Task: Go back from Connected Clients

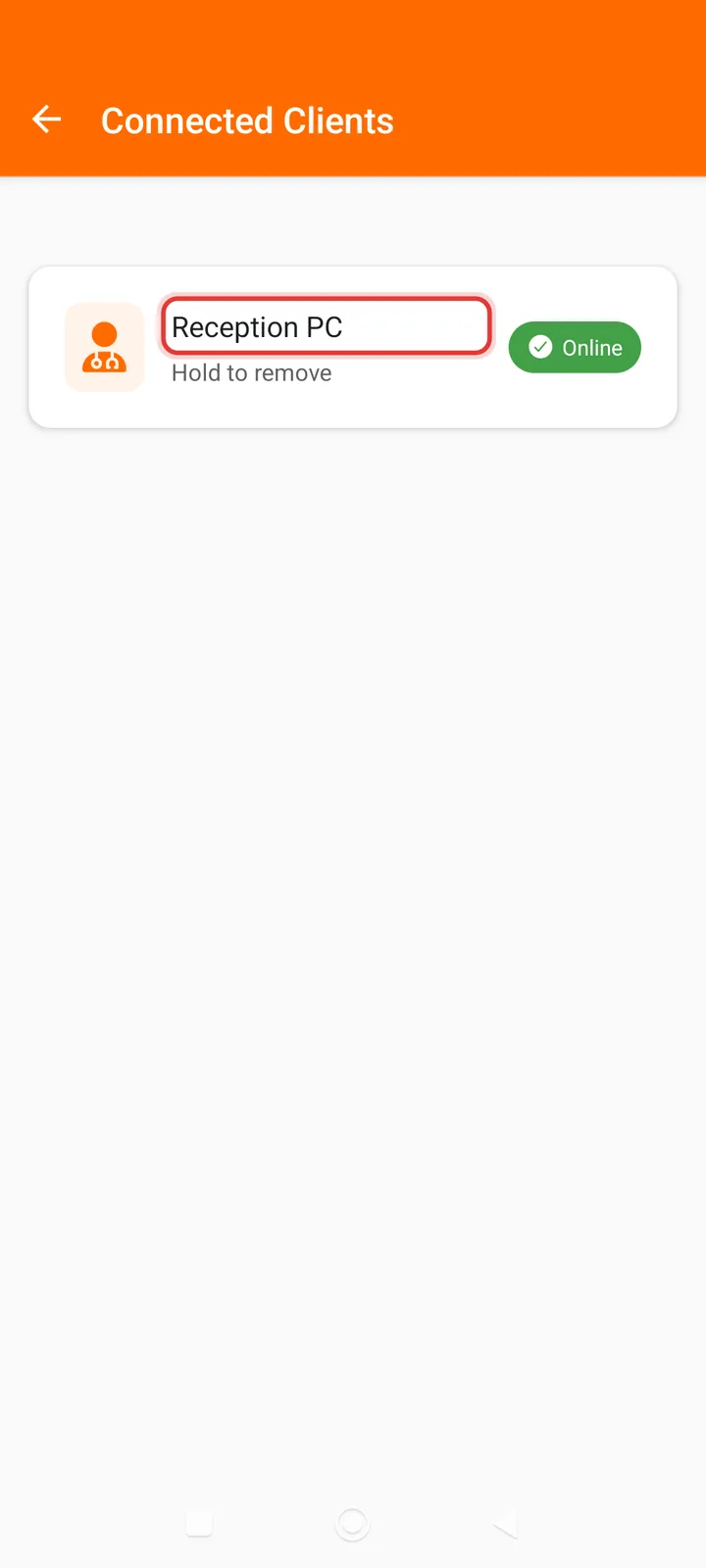Action: [46, 121]
